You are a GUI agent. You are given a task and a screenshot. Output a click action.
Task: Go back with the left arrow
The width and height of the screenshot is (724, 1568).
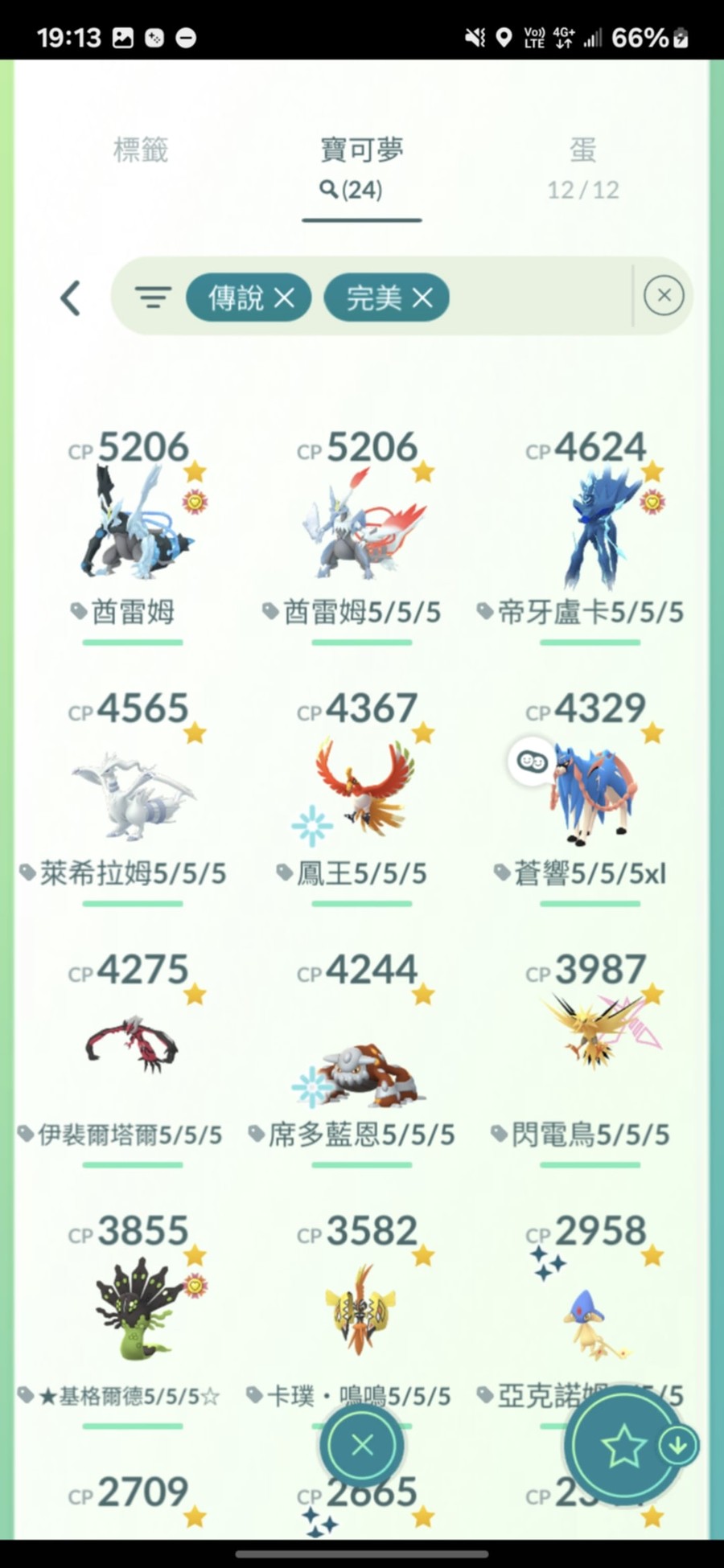coord(71,298)
